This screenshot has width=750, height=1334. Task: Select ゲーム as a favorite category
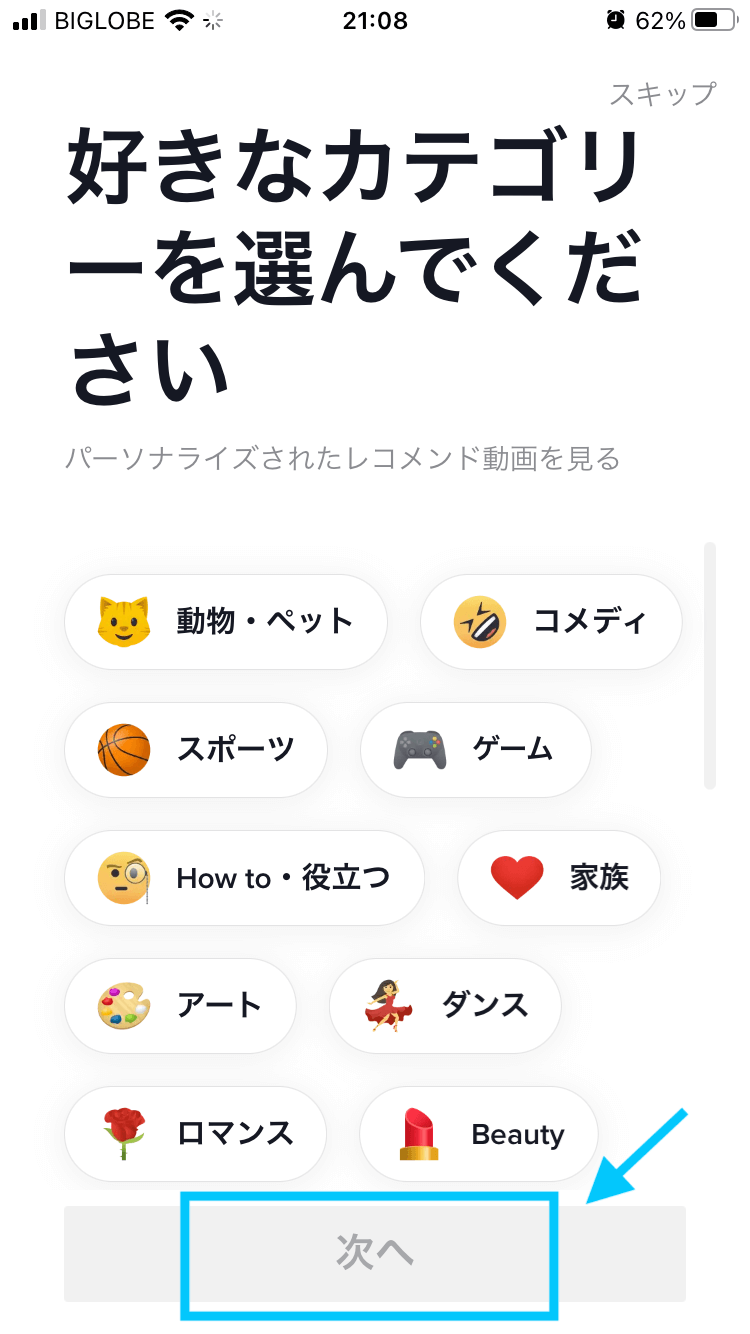click(475, 749)
